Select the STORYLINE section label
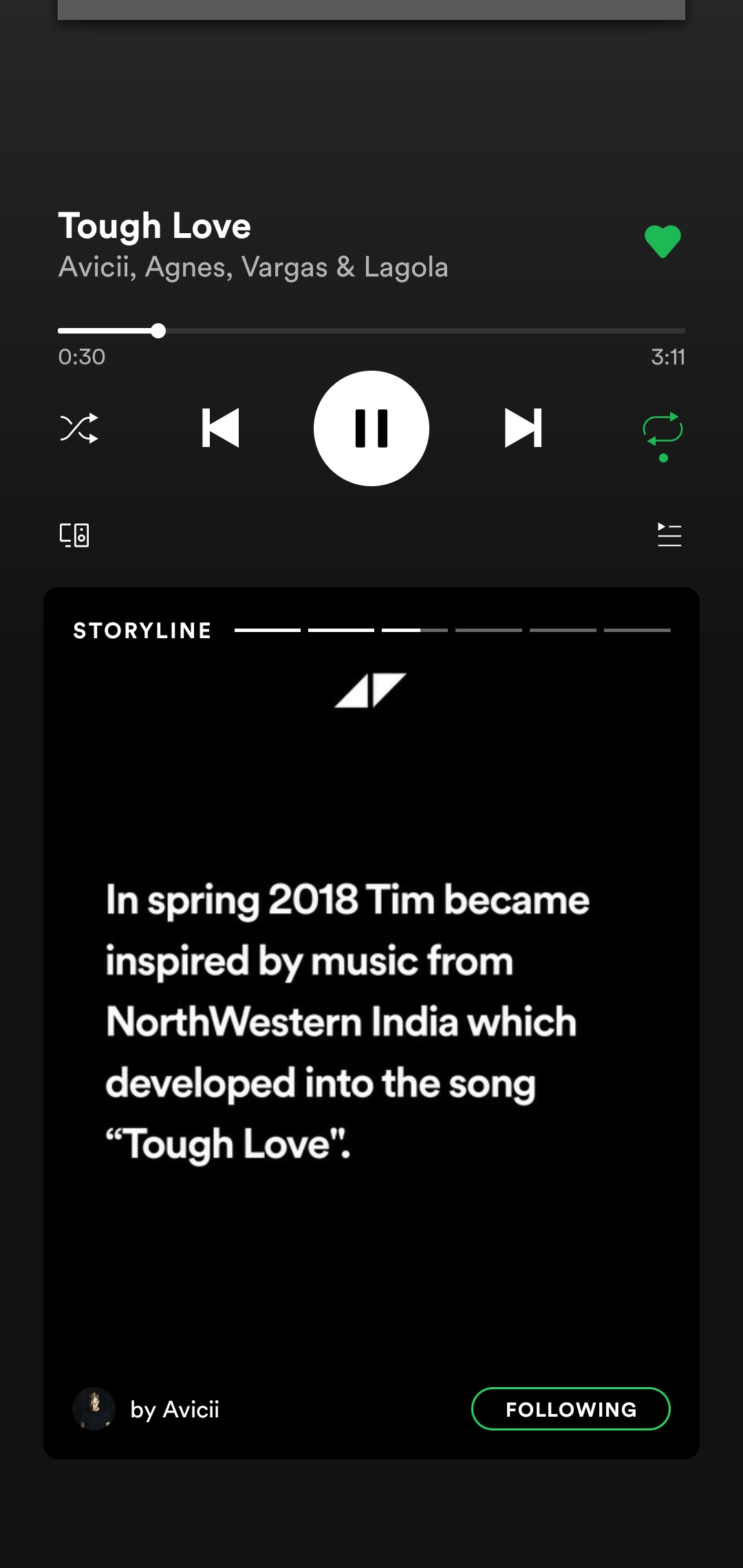The width and height of the screenshot is (743, 1568). (142, 630)
